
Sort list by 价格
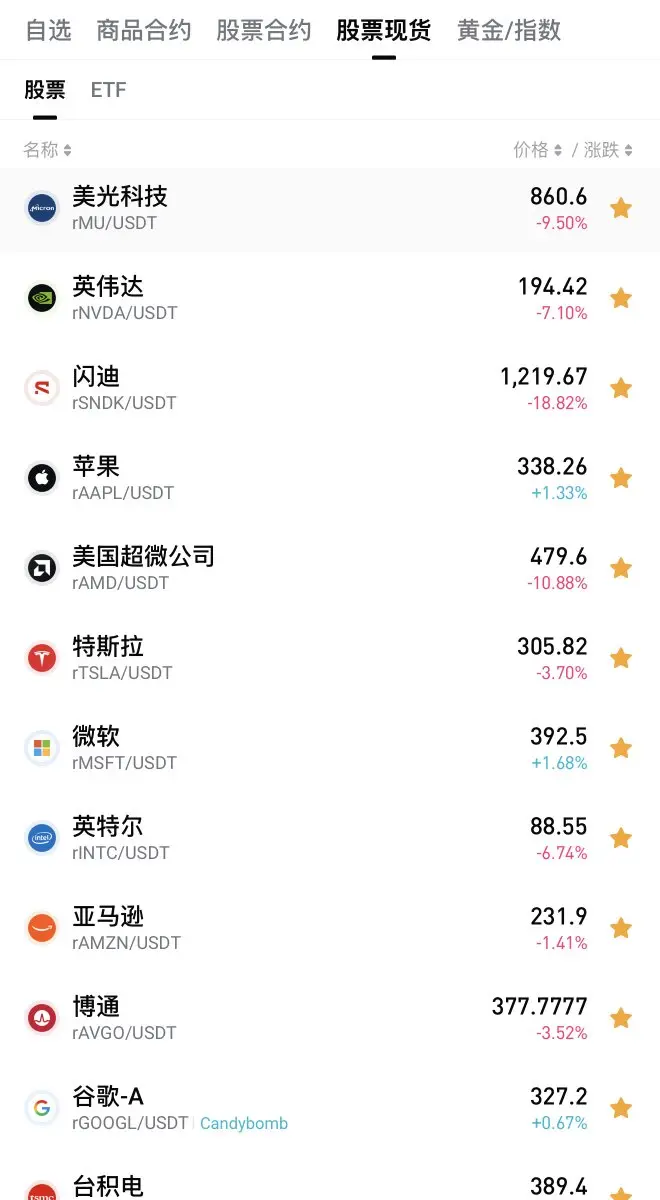point(538,150)
